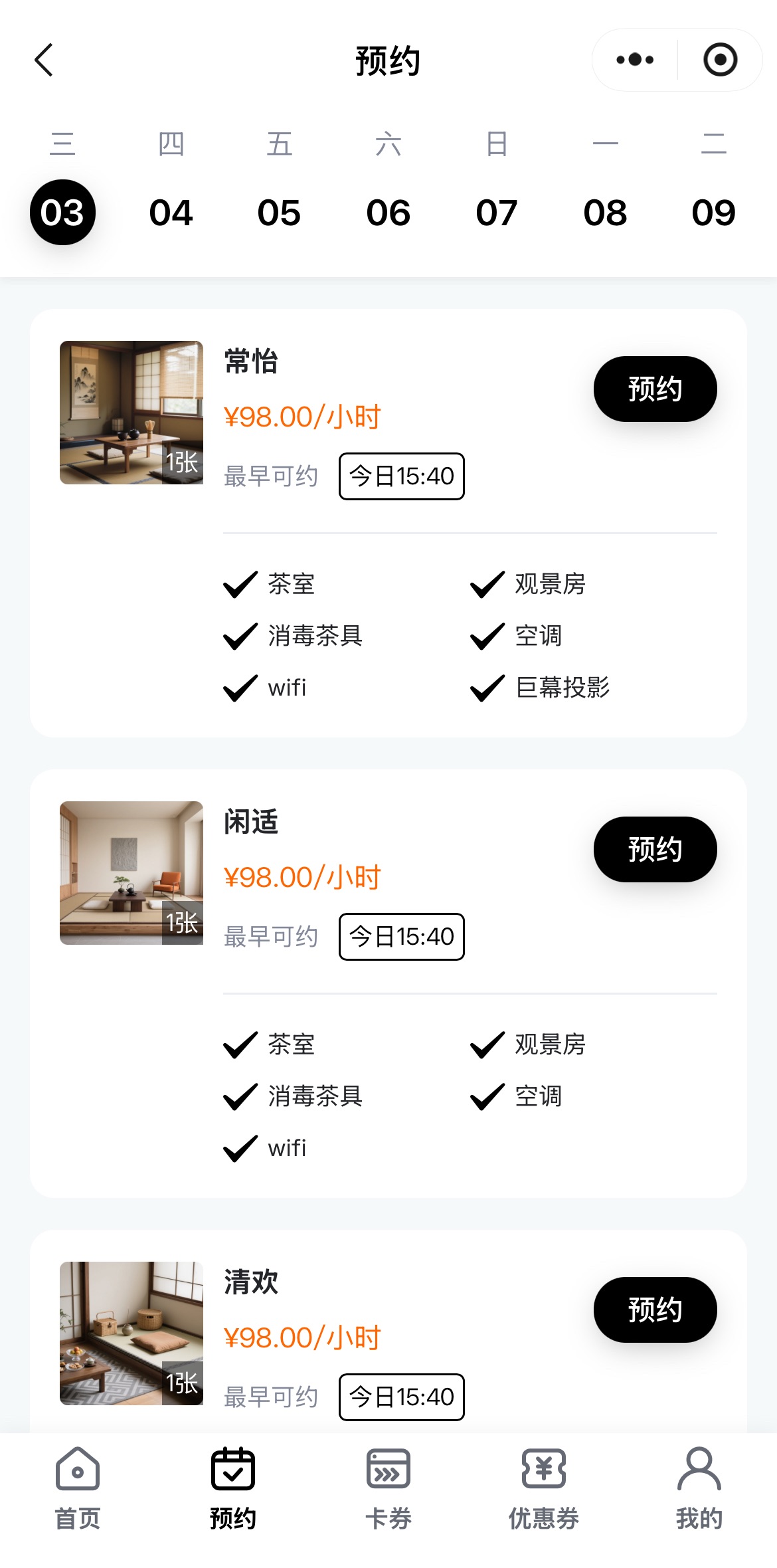Open the mini program more-options menu
The height and width of the screenshot is (1568, 777).
click(635, 60)
